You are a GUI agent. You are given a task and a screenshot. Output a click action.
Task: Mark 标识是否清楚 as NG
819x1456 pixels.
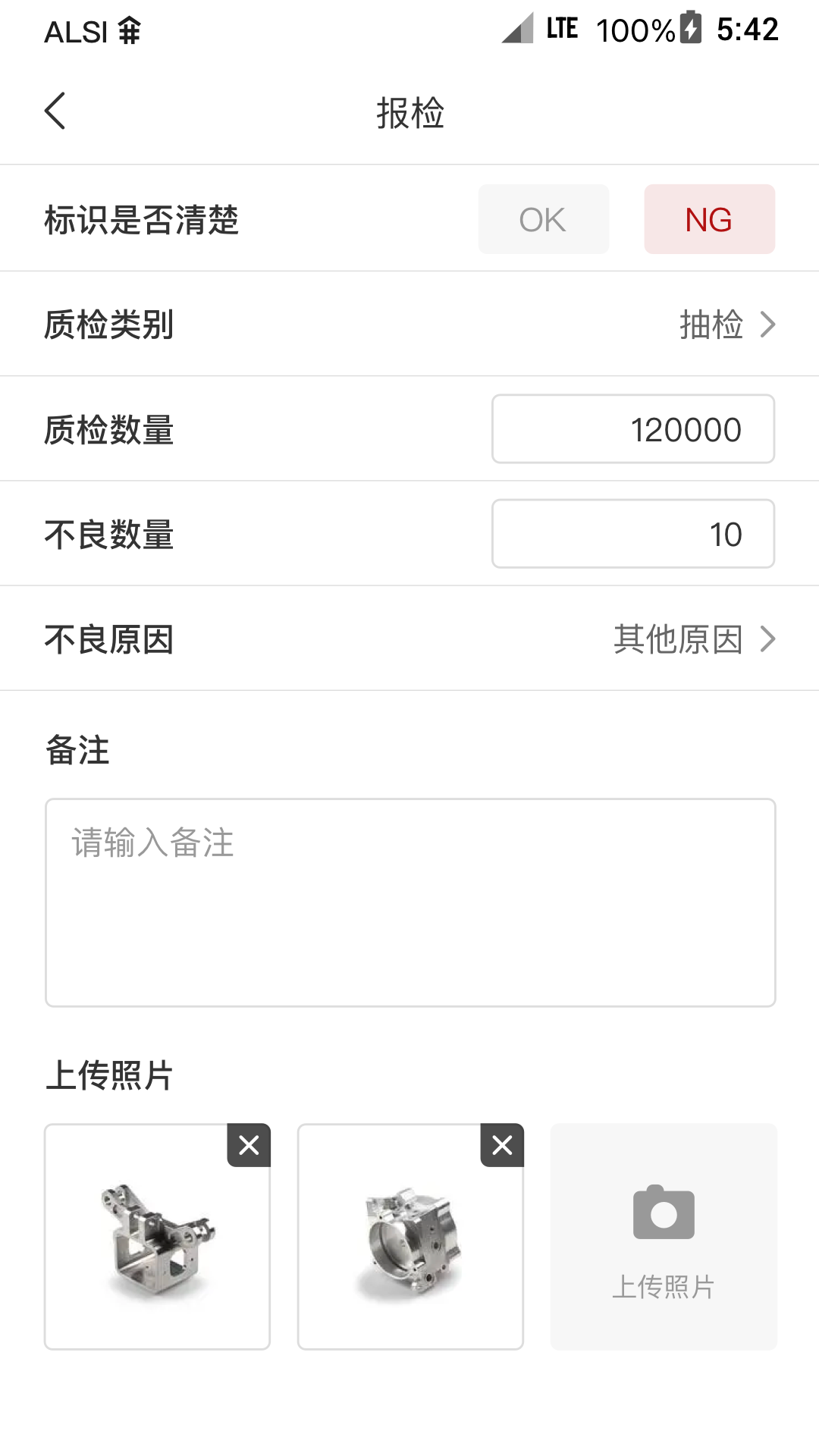[709, 220]
